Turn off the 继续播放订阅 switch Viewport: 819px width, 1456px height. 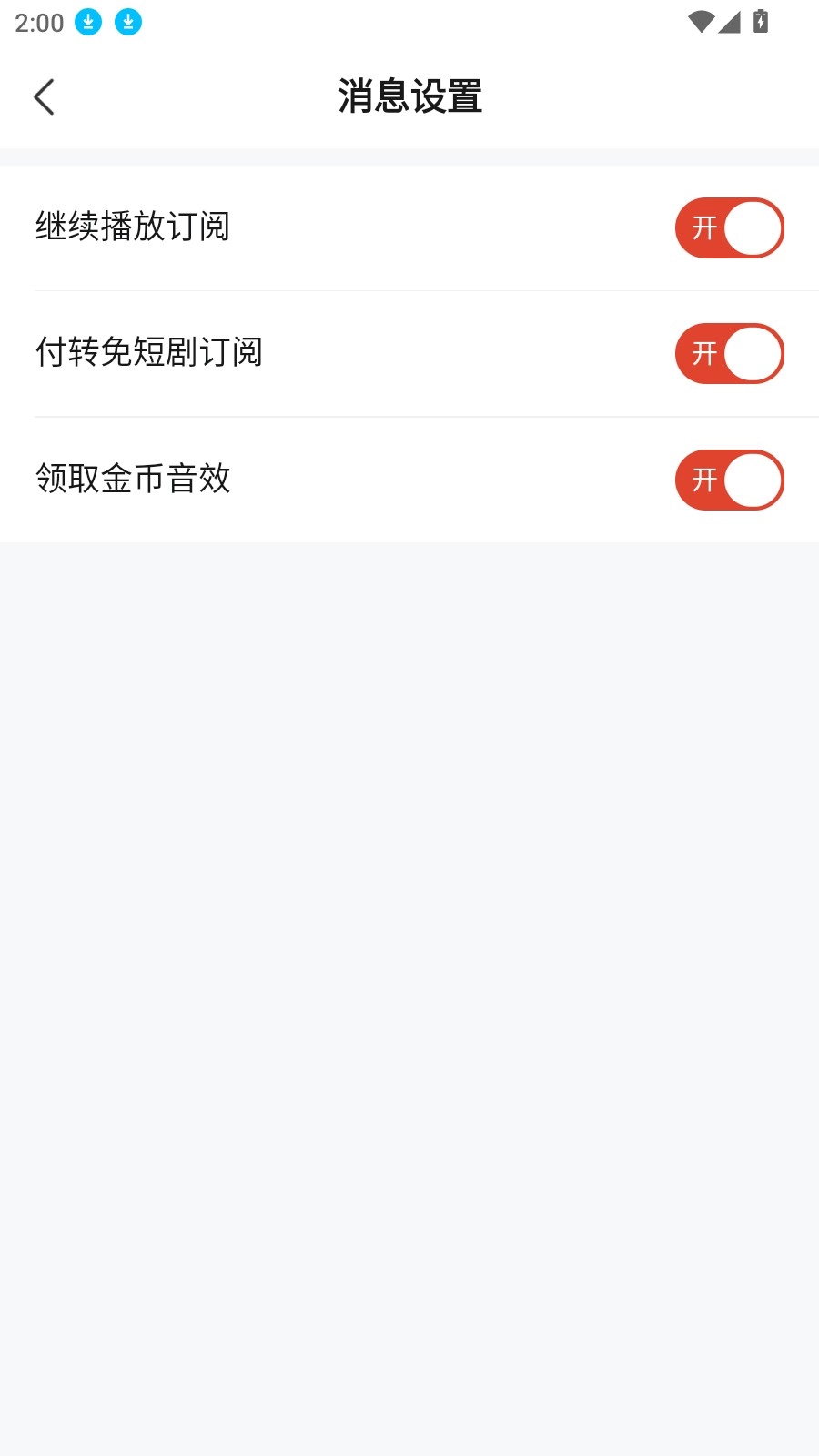coord(729,227)
